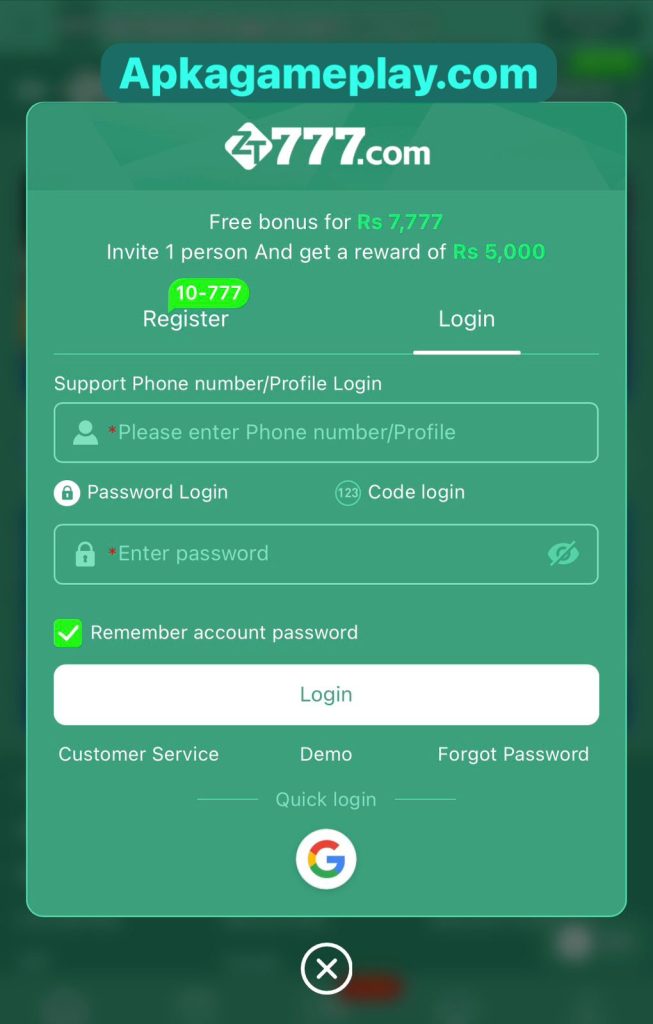
Task: Choose Password Login option
Action: point(141,492)
